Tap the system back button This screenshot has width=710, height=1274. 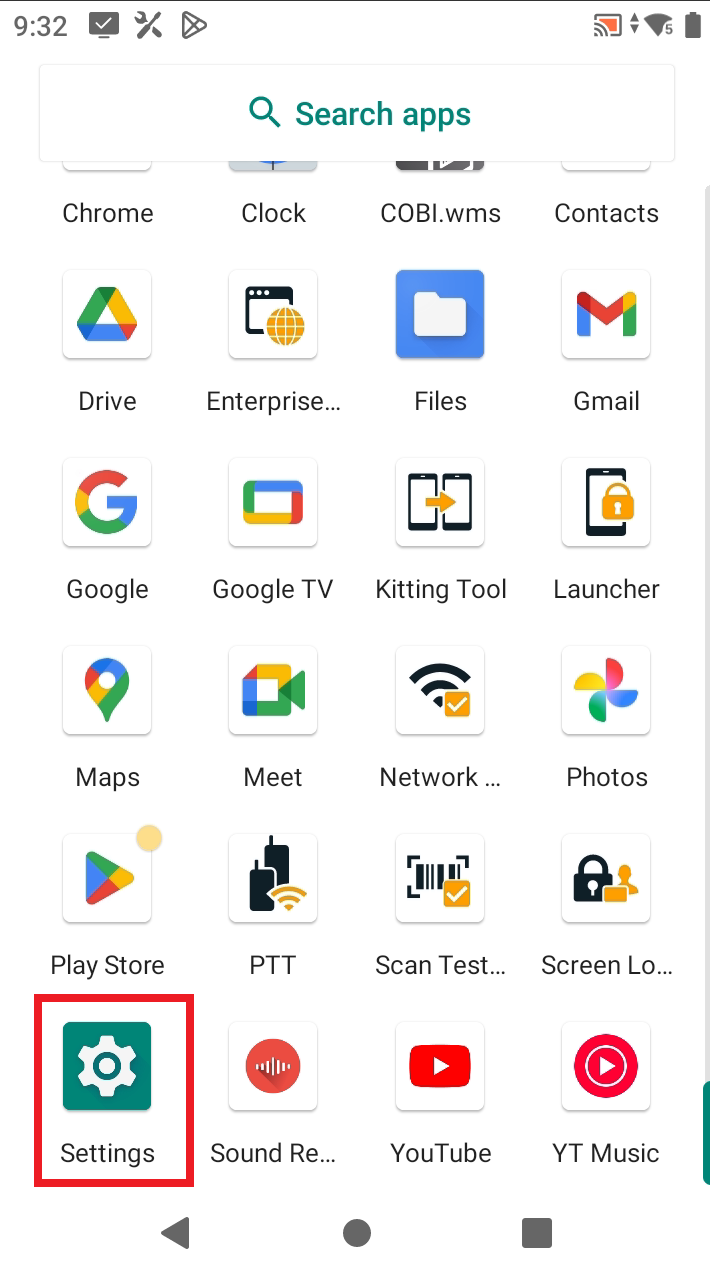177,1233
